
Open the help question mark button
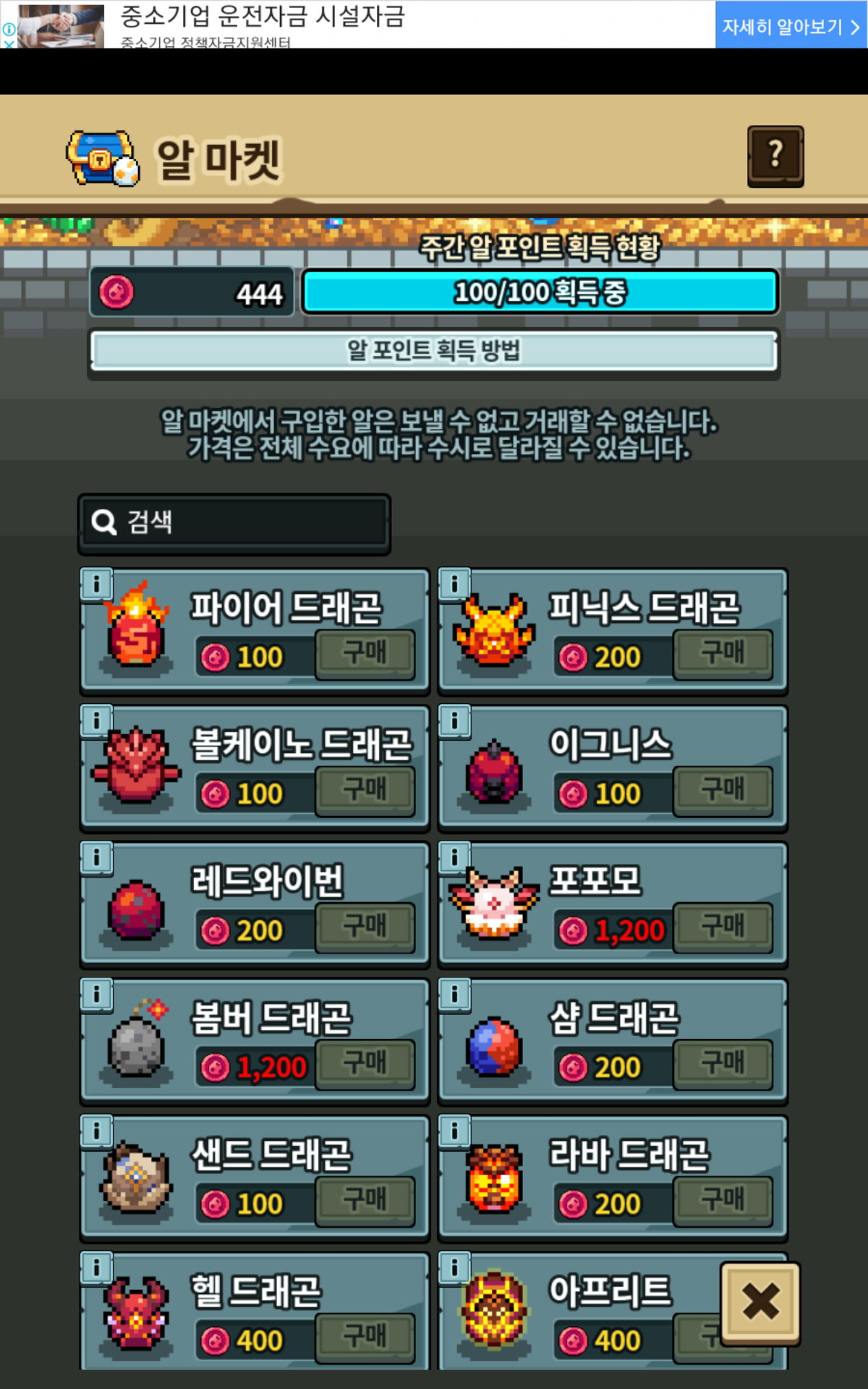point(775,156)
